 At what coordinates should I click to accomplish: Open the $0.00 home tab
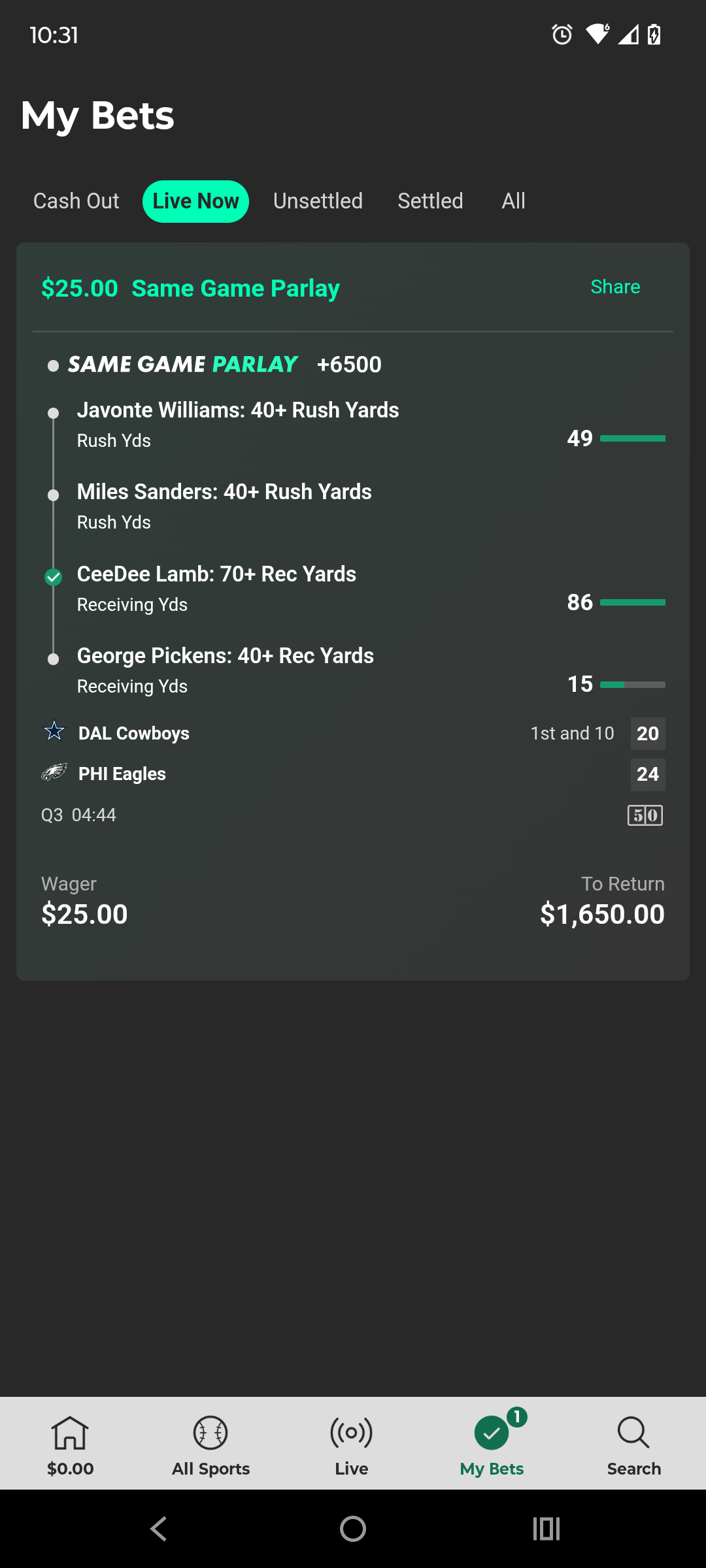pyautogui.click(x=71, y=1445)
